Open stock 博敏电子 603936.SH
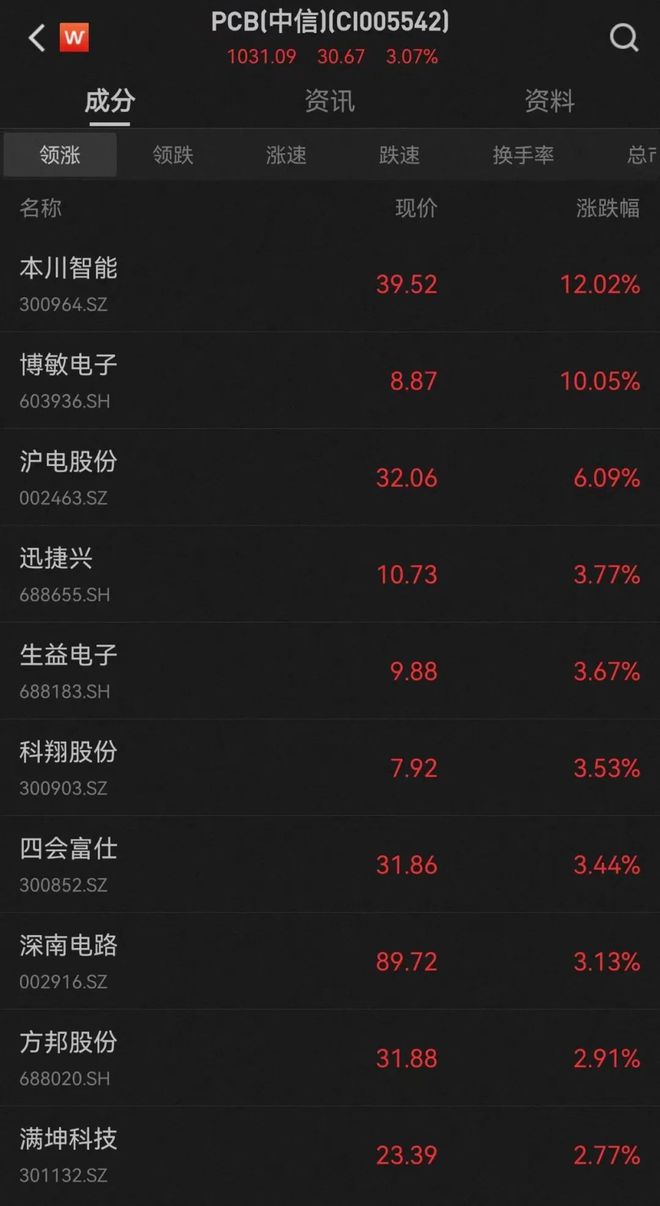660x1206 pixels. point(330,381)
